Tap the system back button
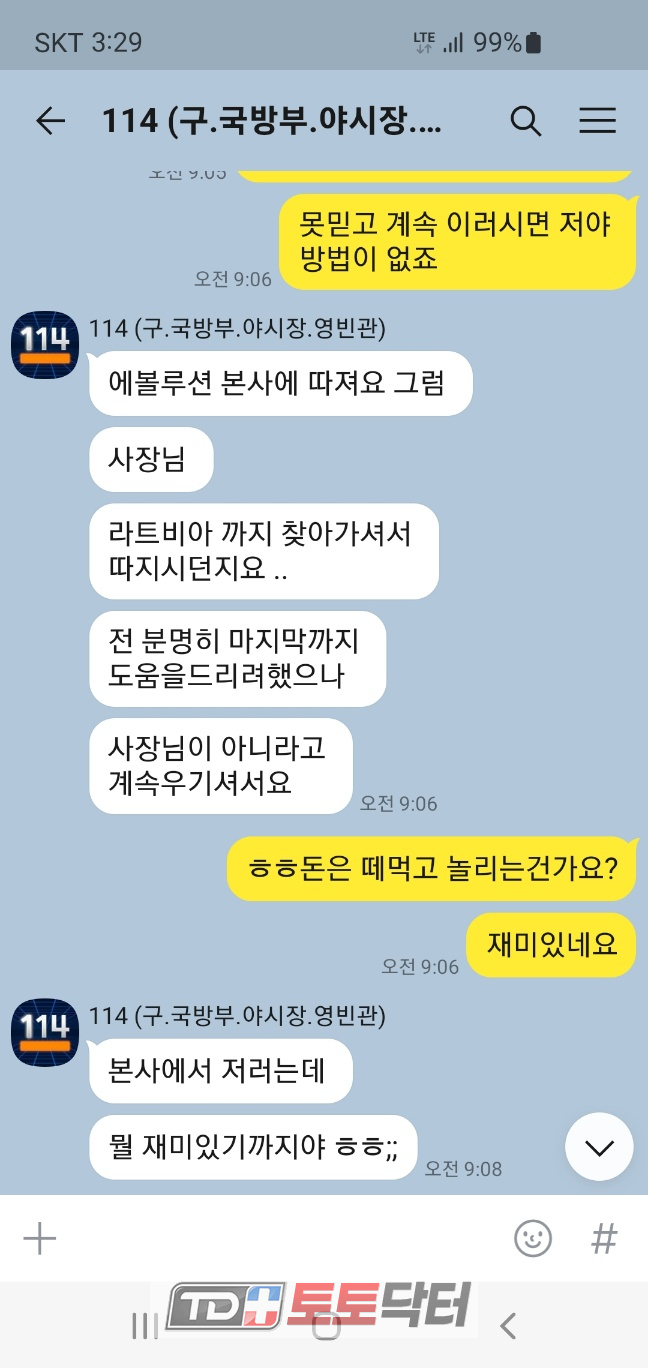Image resolution: width=648 pixels, height=1368 pixels. 508,1327
